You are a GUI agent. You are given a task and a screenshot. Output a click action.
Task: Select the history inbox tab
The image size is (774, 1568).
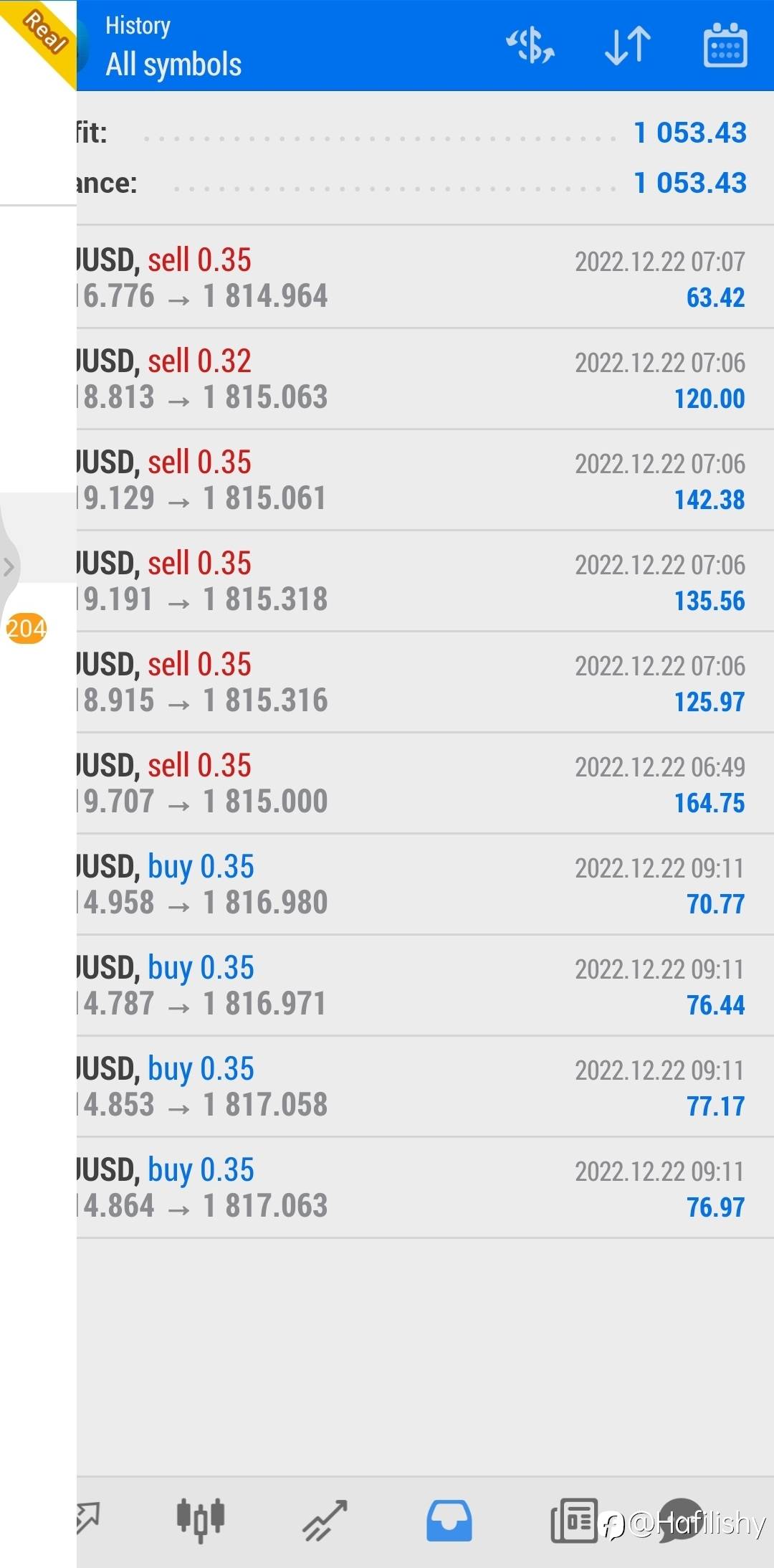click(449, 1520)
